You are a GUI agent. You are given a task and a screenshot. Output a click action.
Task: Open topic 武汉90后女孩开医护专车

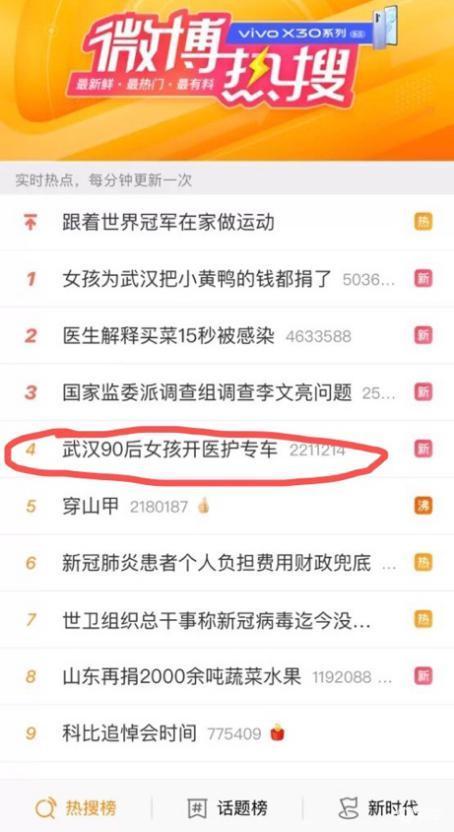227,449
